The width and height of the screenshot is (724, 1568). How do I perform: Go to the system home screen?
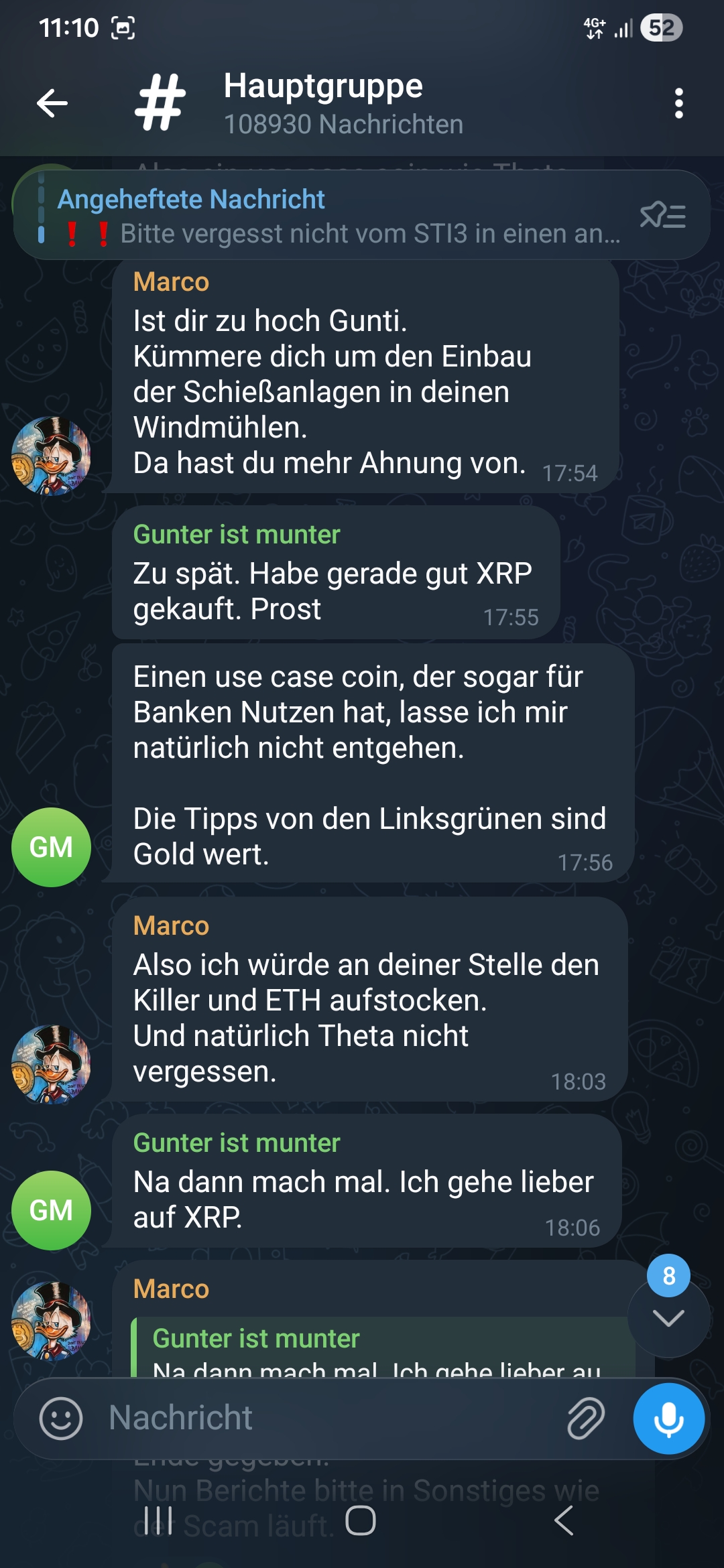click(x=361, y=1520)
